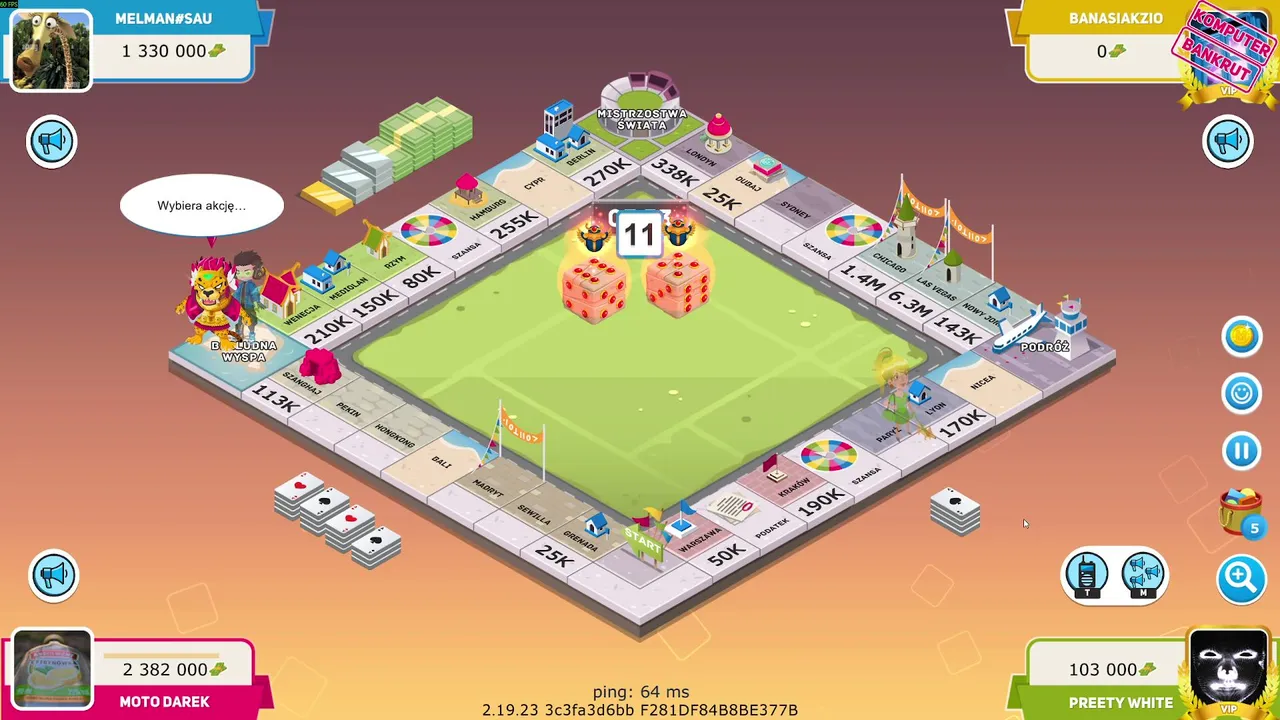Pause the game
1280x720 pixels.
click(1242, 451)
